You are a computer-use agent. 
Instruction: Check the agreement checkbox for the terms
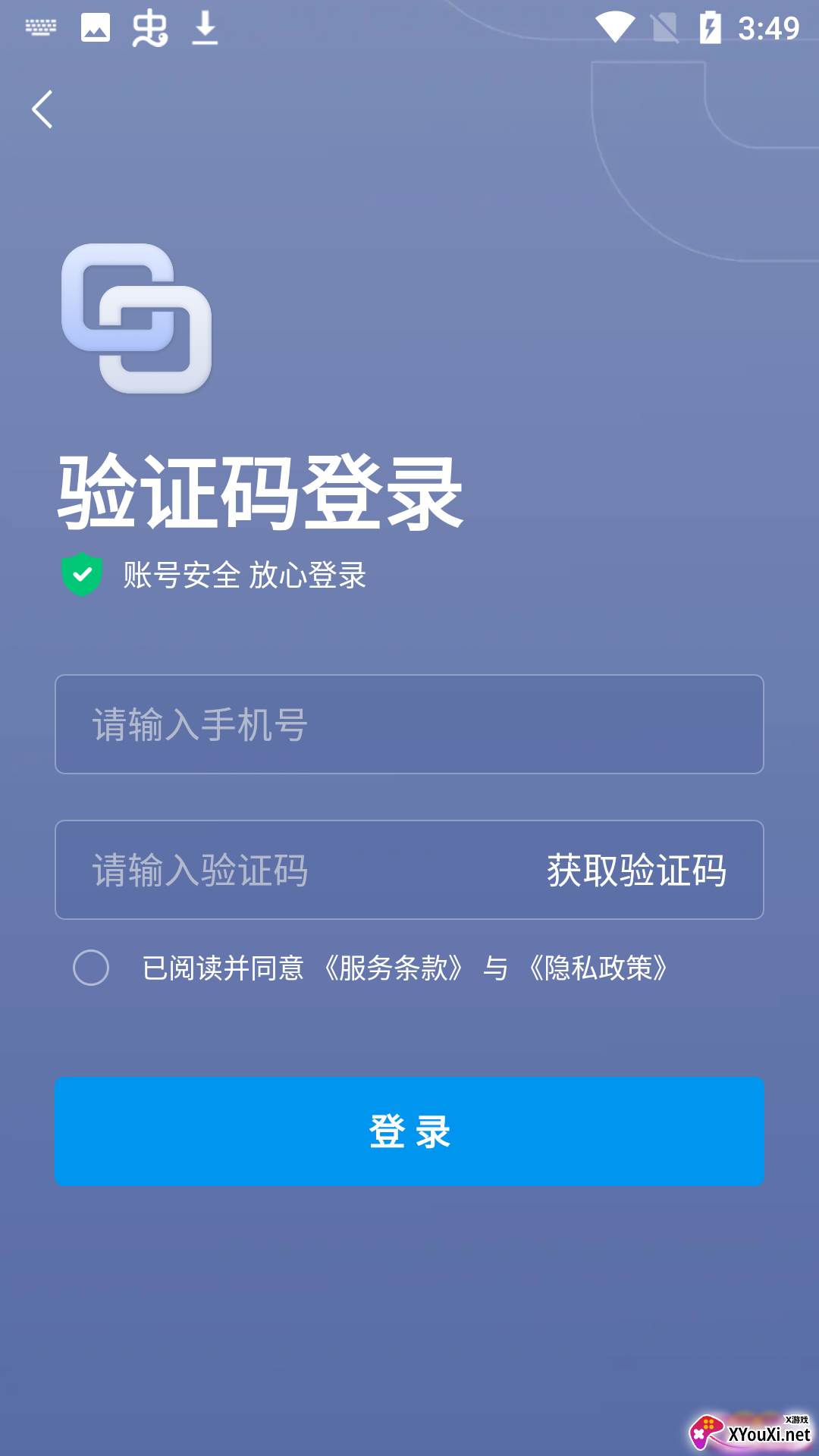point(91,968)
